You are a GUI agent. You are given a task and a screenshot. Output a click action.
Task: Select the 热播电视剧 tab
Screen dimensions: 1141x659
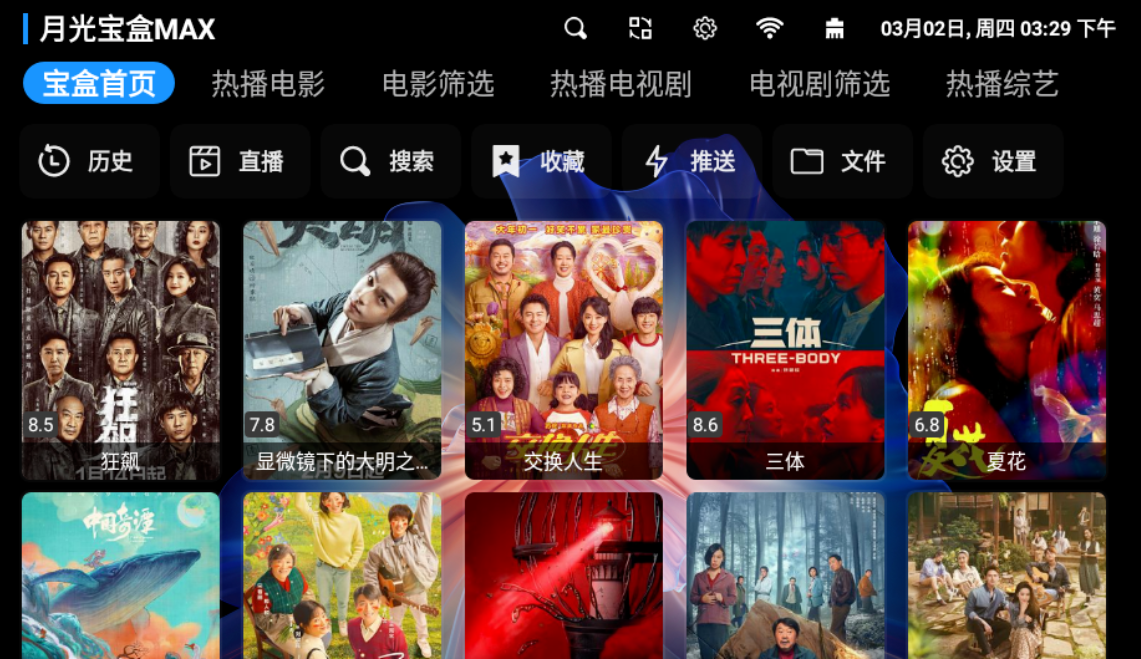click(620, 84)
